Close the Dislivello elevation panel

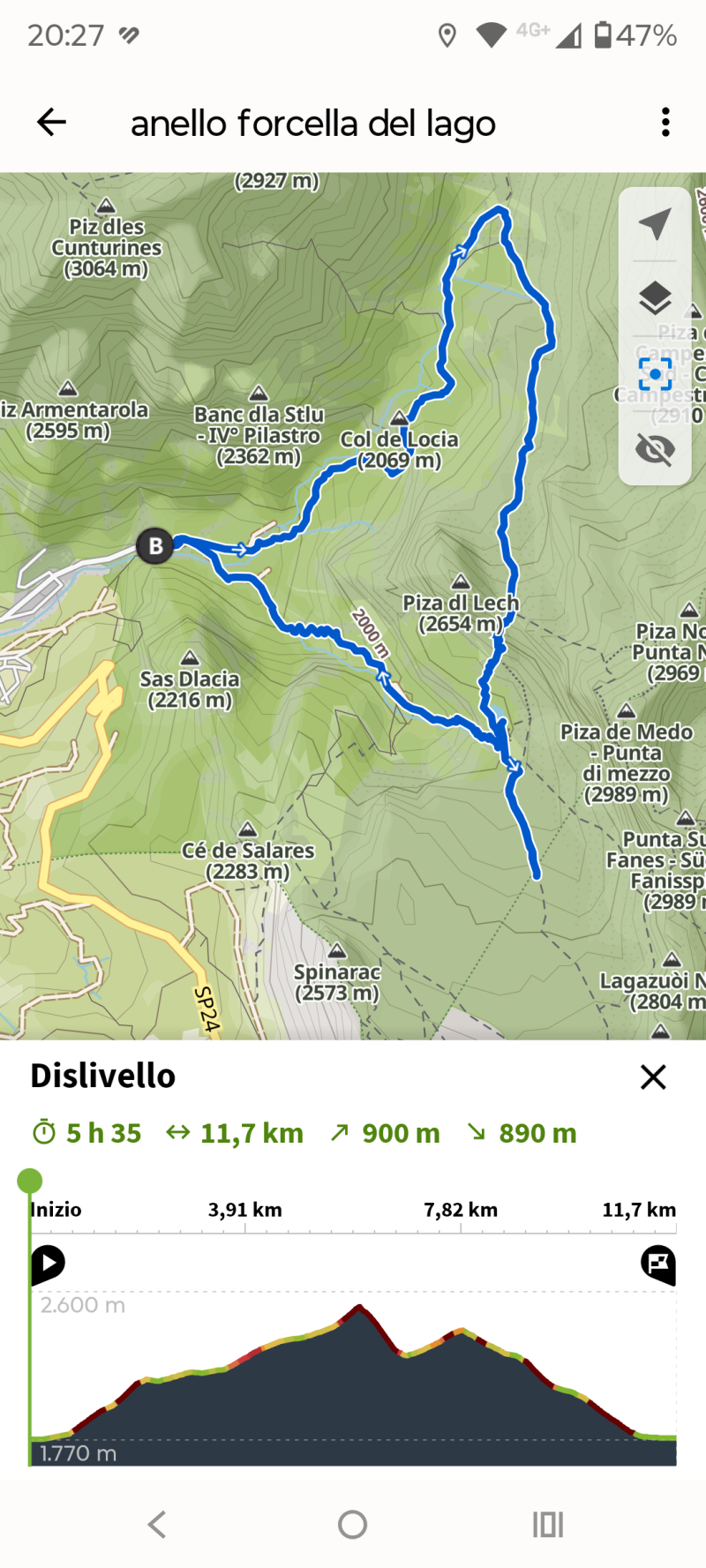(653, 1077)
